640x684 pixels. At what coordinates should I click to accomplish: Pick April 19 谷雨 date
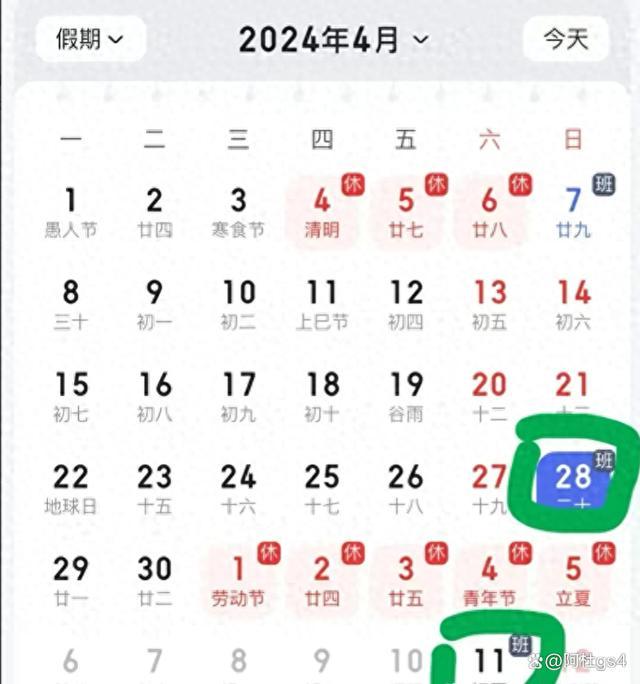[406, 395]
